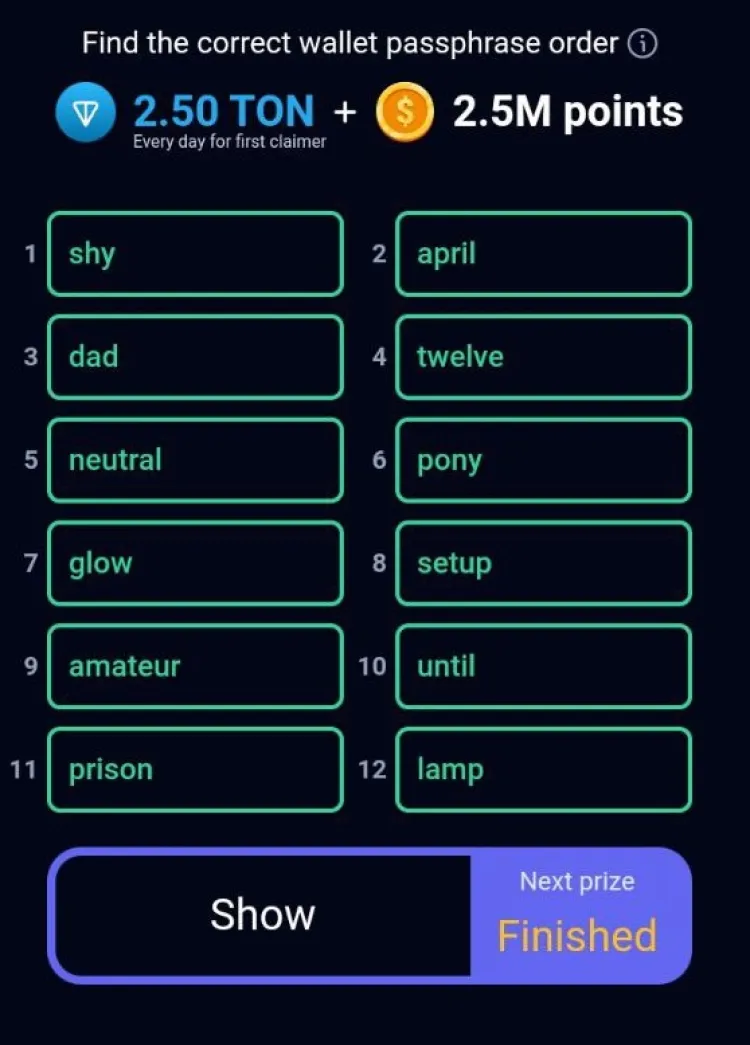Select word field 12 'lamp'
Screen dimensions: 750x1045
tap(543, 769)
